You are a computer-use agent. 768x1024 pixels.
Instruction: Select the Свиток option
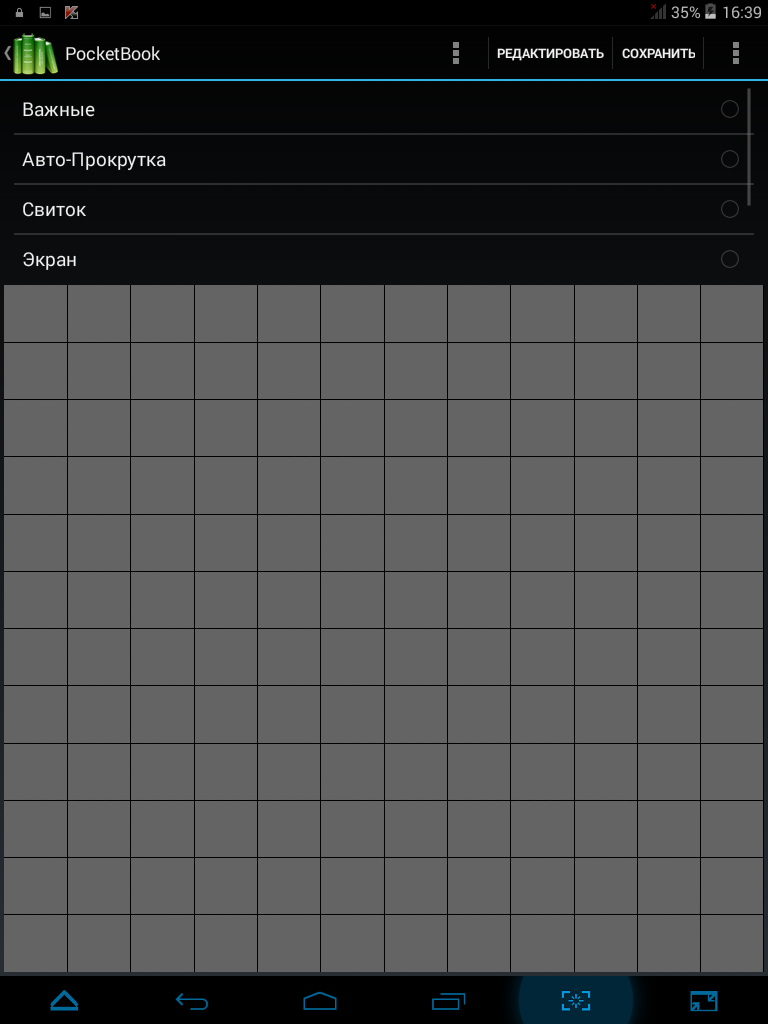[x=380, y=209]
